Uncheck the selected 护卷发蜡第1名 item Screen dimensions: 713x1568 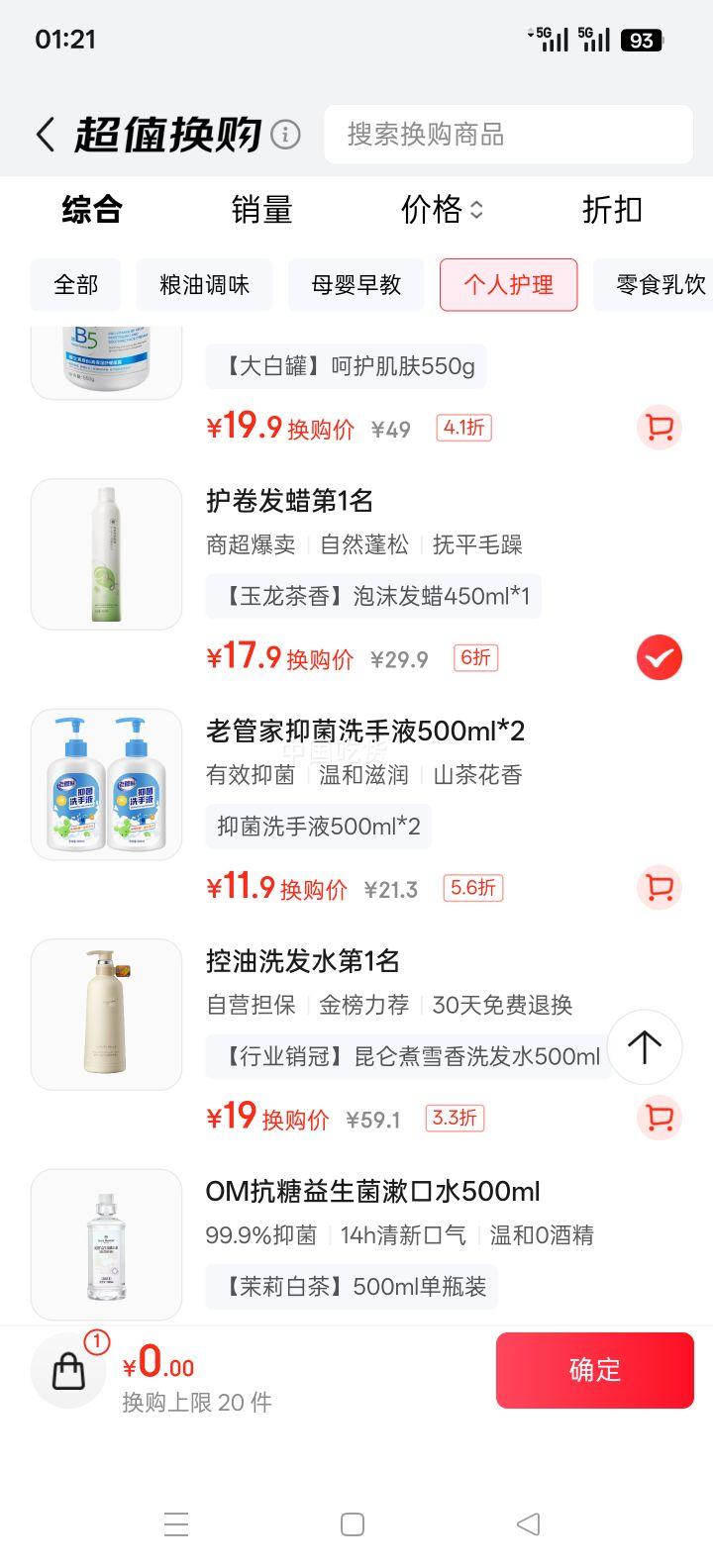(x=659, y=657)
